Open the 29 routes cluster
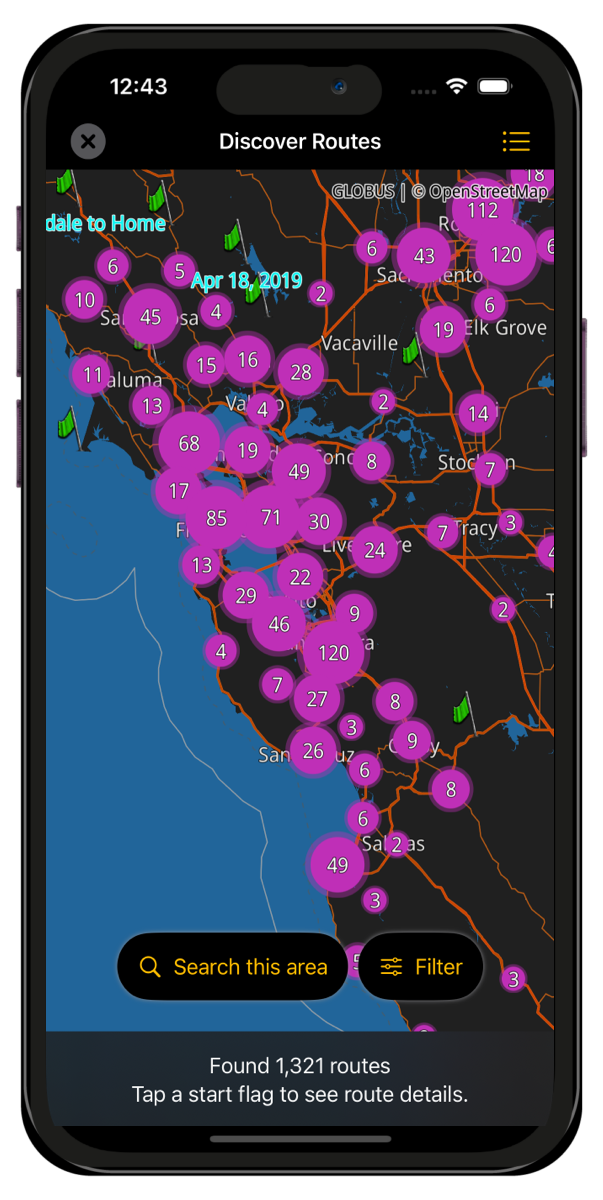Screen dimensions: 603x1200 point(245,596)
